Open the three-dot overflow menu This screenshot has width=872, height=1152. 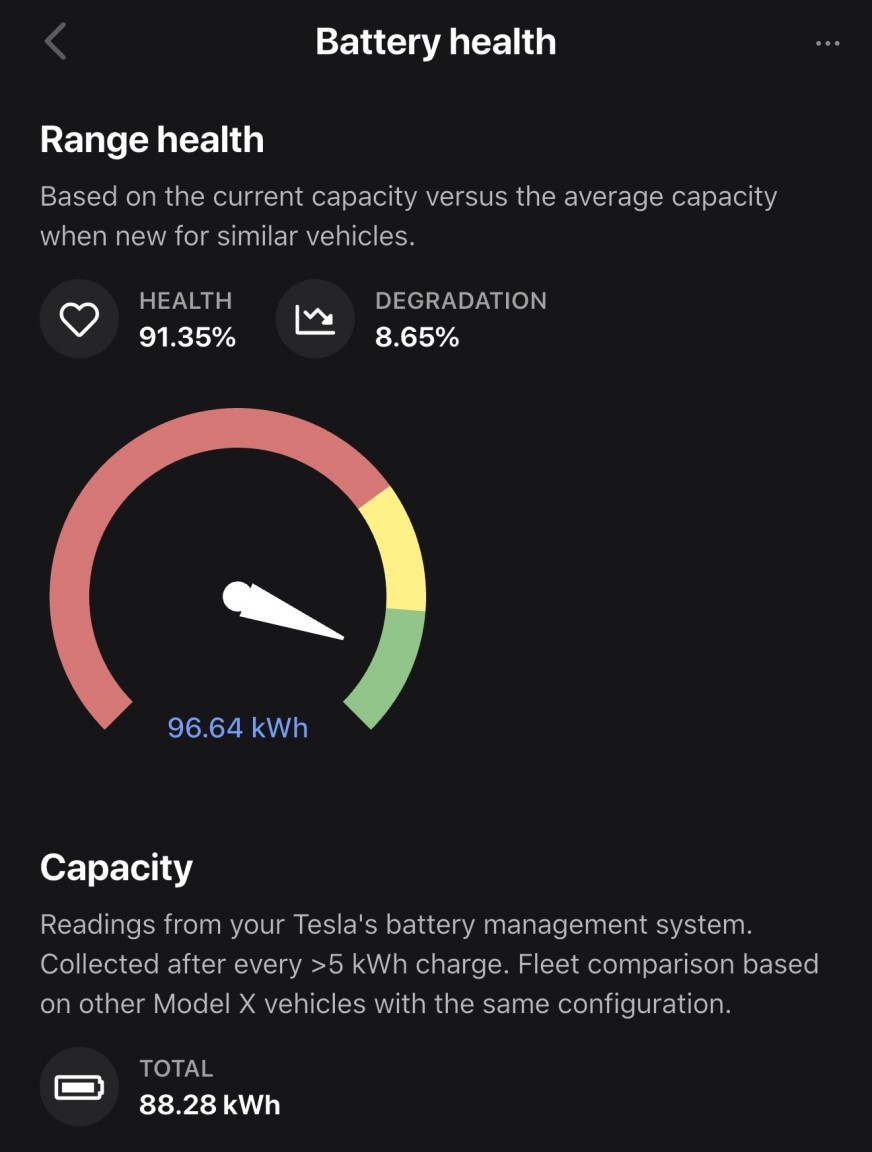coord(828,42)
